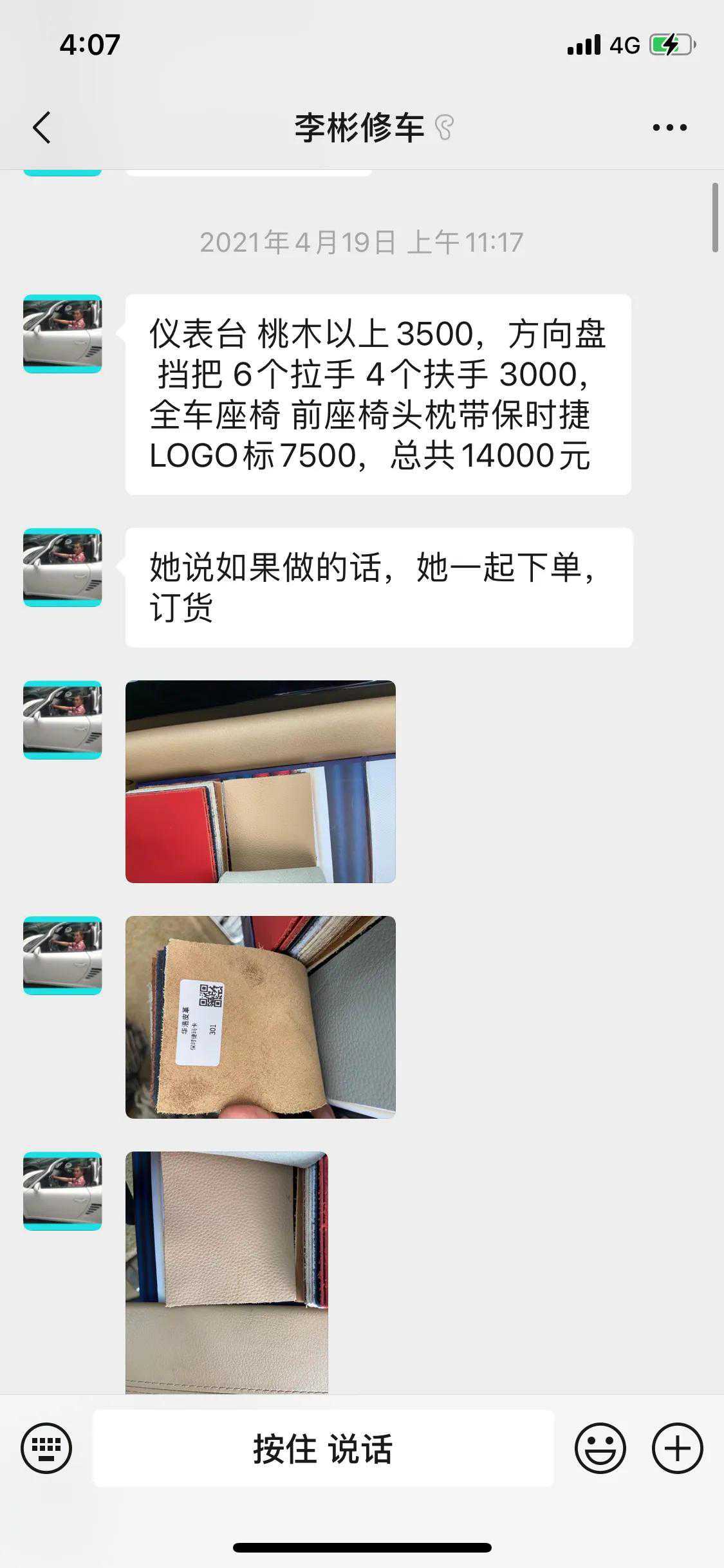Screen dimensions: 724x1568
Task: Tap the 按住 说话 voice button
Action: (x=322, y=1448)
